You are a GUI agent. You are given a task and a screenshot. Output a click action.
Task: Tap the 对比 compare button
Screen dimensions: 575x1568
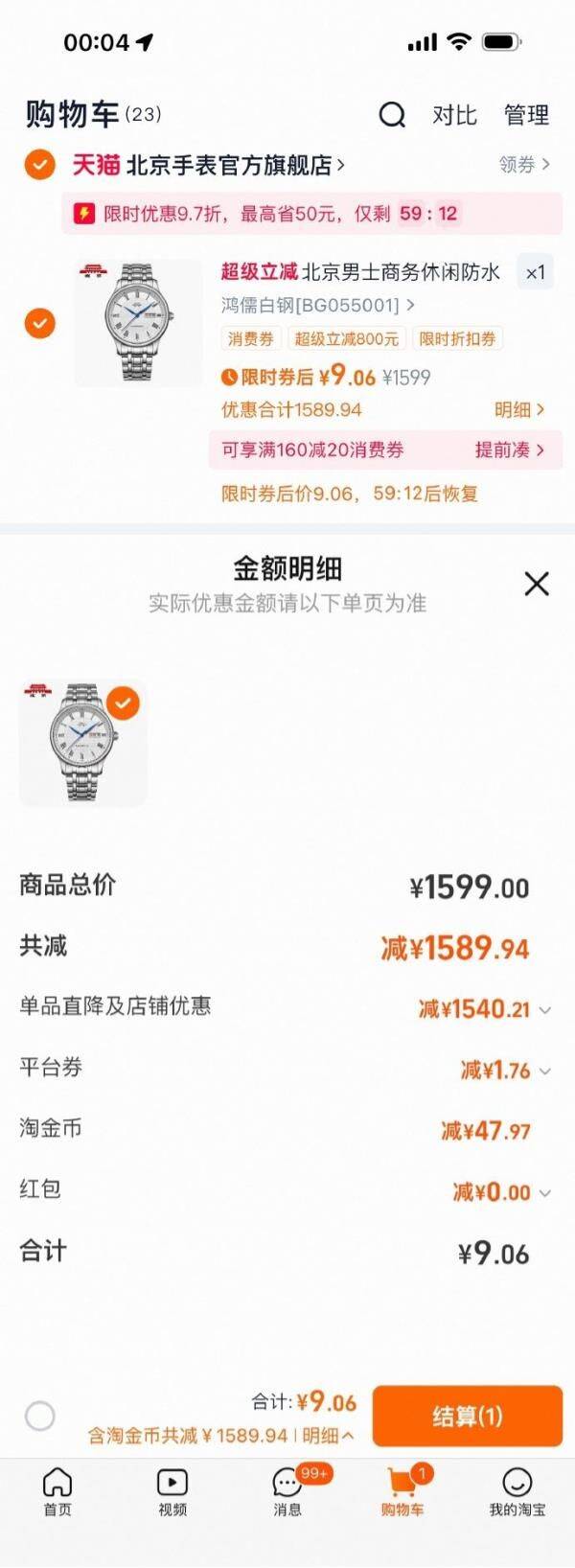pyautogui.click(x=454, y=115)
